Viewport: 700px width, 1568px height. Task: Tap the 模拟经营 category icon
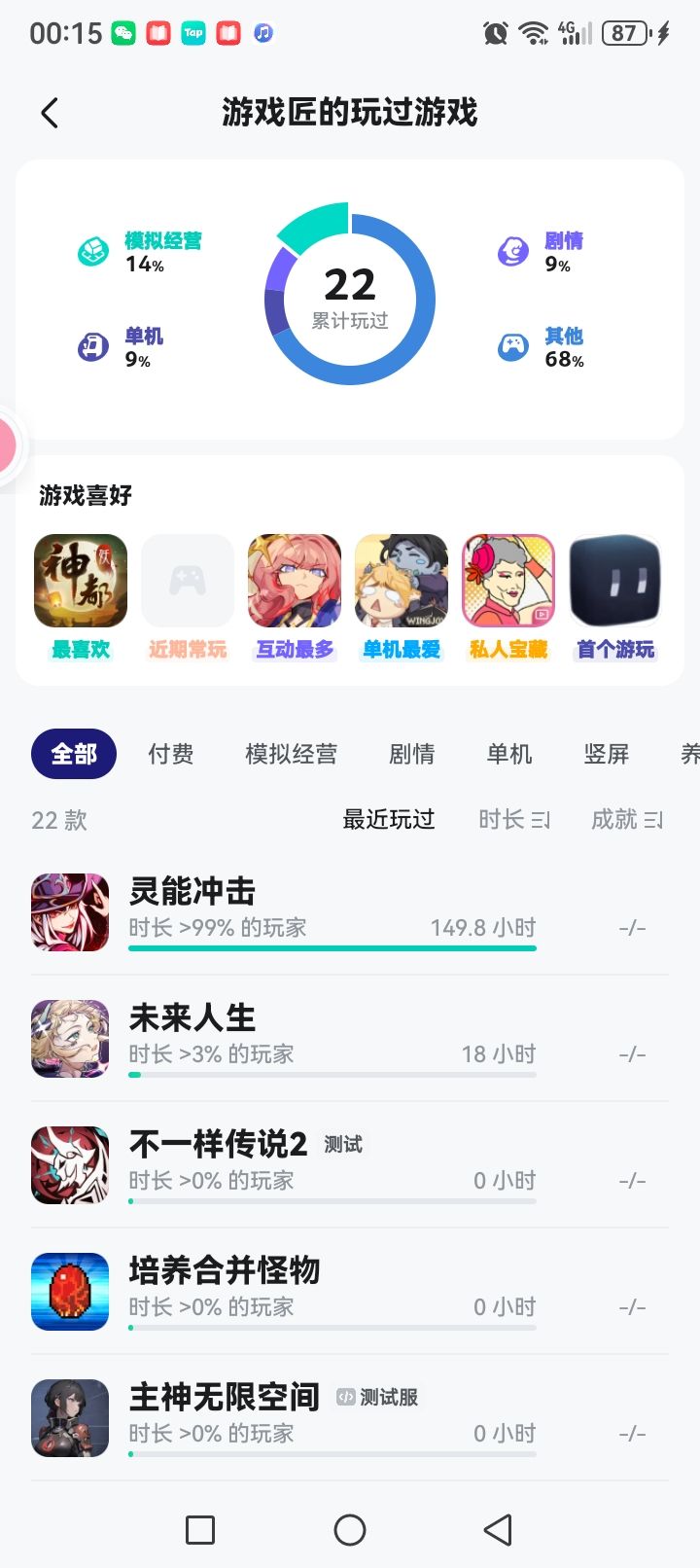pos(92,246)
